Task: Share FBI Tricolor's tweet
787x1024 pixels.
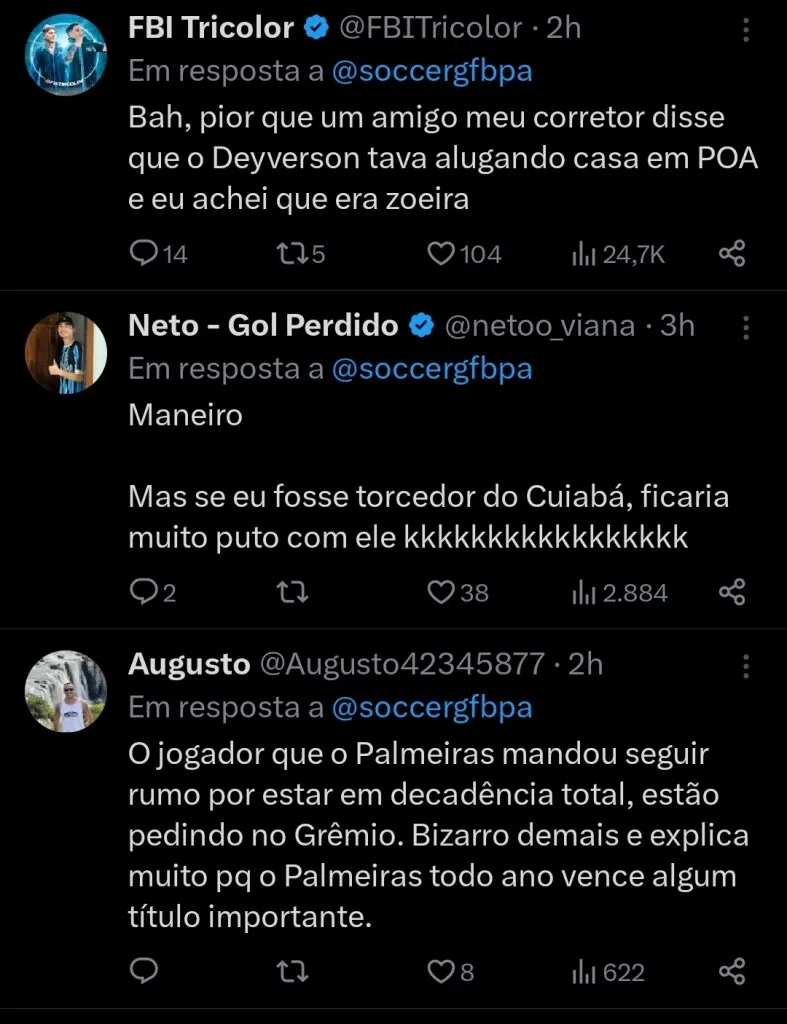Action: 731,253
